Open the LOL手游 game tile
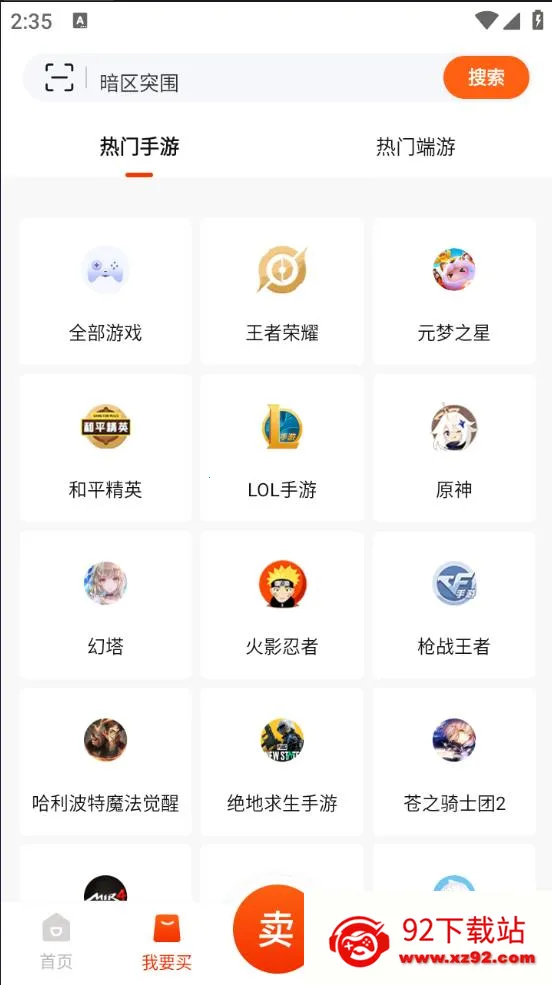The image size is (552, 985). [282, 448]
